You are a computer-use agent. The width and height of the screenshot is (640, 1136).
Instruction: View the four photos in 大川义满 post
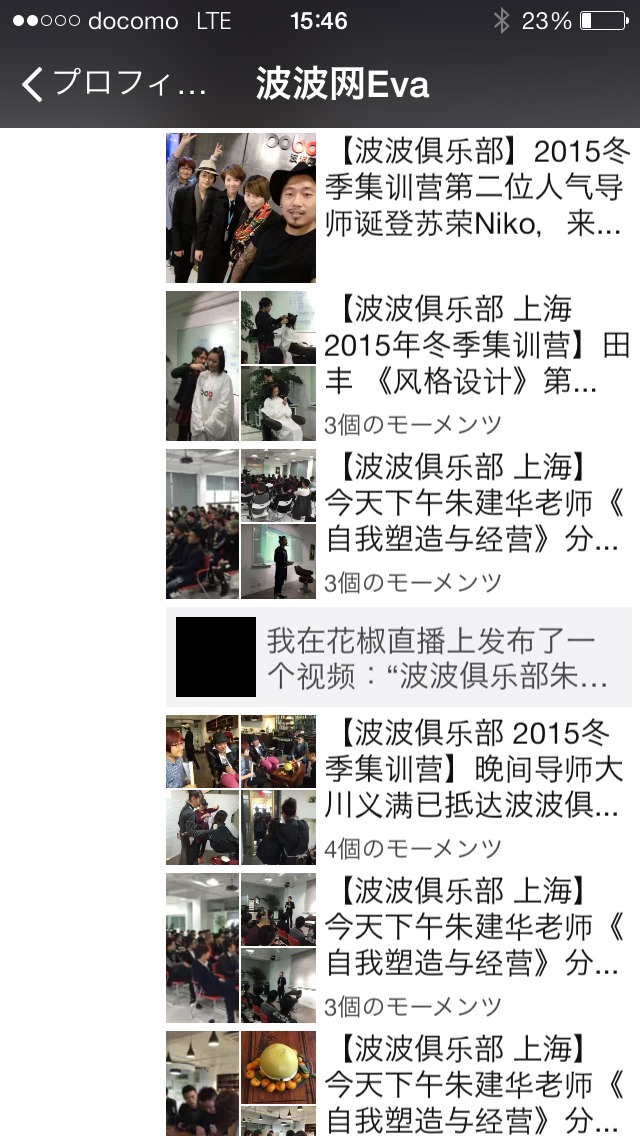tap(241, 790)
